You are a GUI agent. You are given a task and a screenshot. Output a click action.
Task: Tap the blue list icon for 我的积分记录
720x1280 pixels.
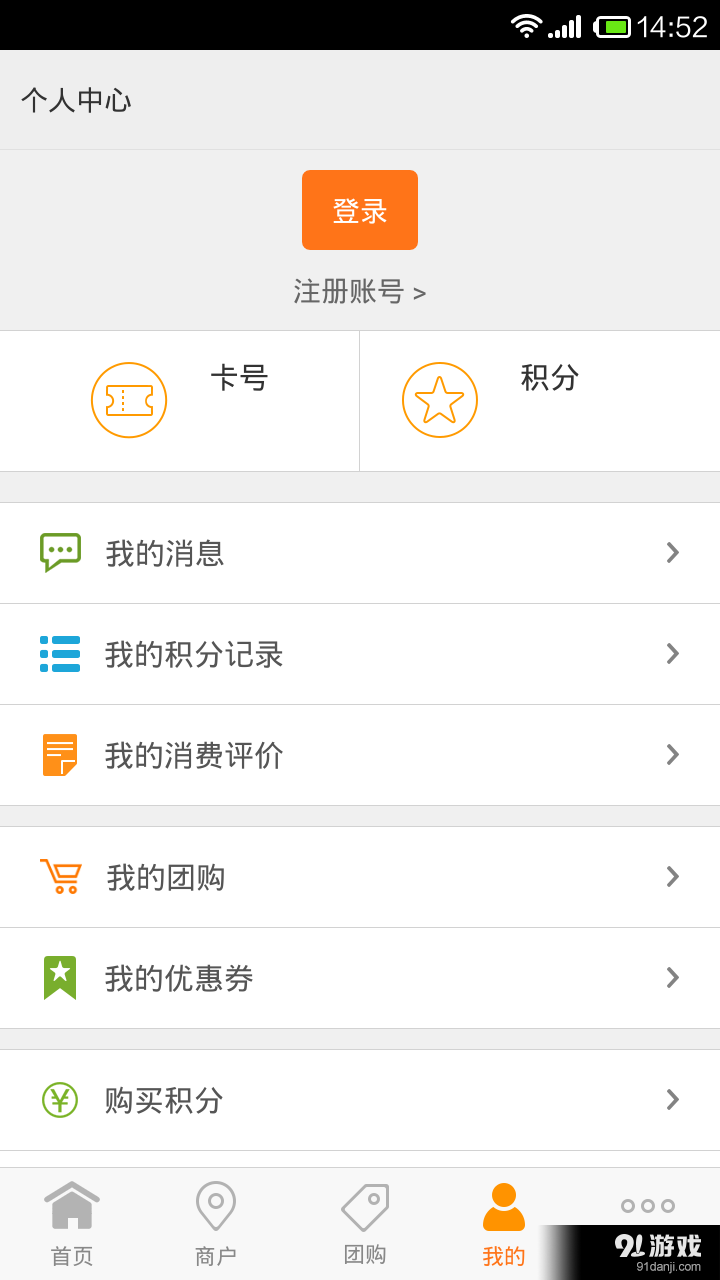[x=60, y=654]
